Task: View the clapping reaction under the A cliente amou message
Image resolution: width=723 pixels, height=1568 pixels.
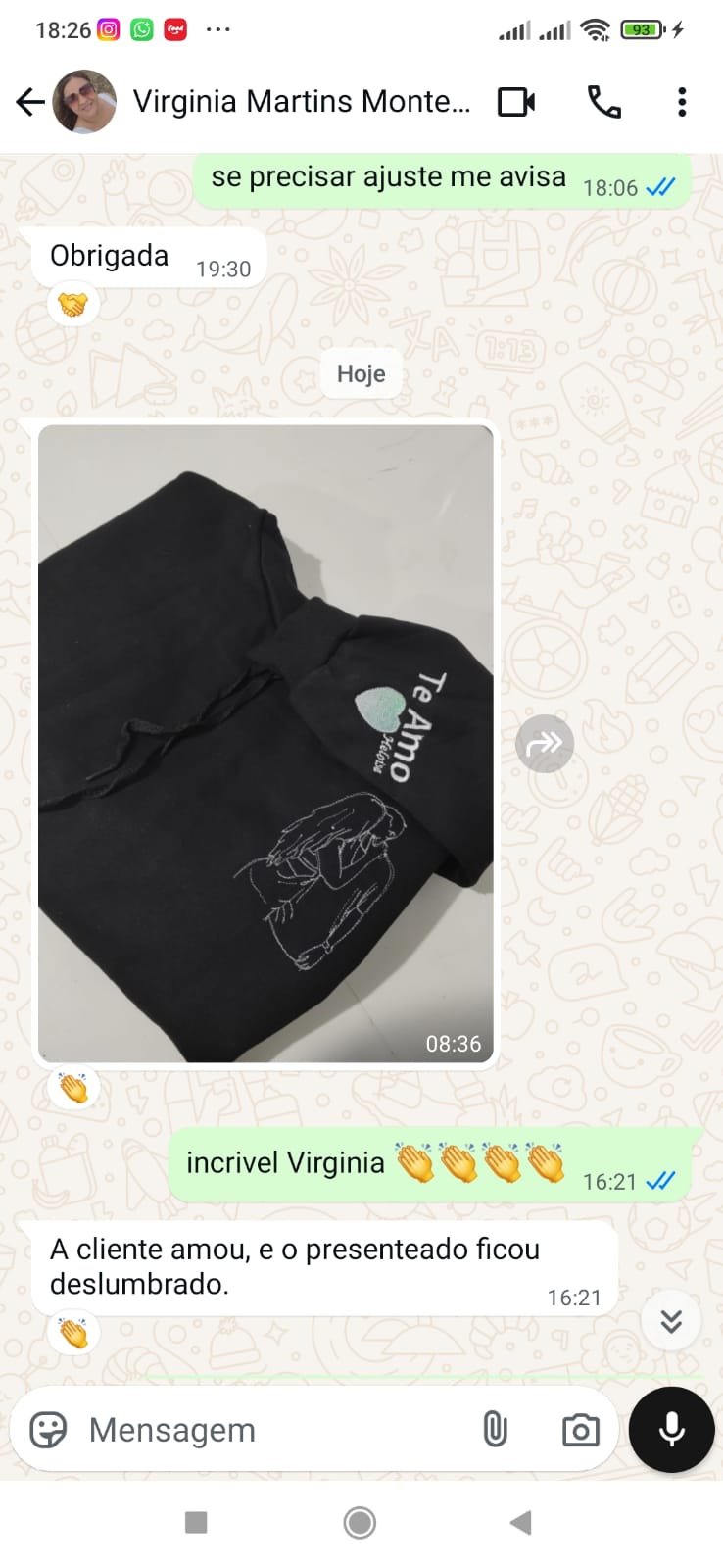Action: pyautogui.click(x=73, y=1333)
